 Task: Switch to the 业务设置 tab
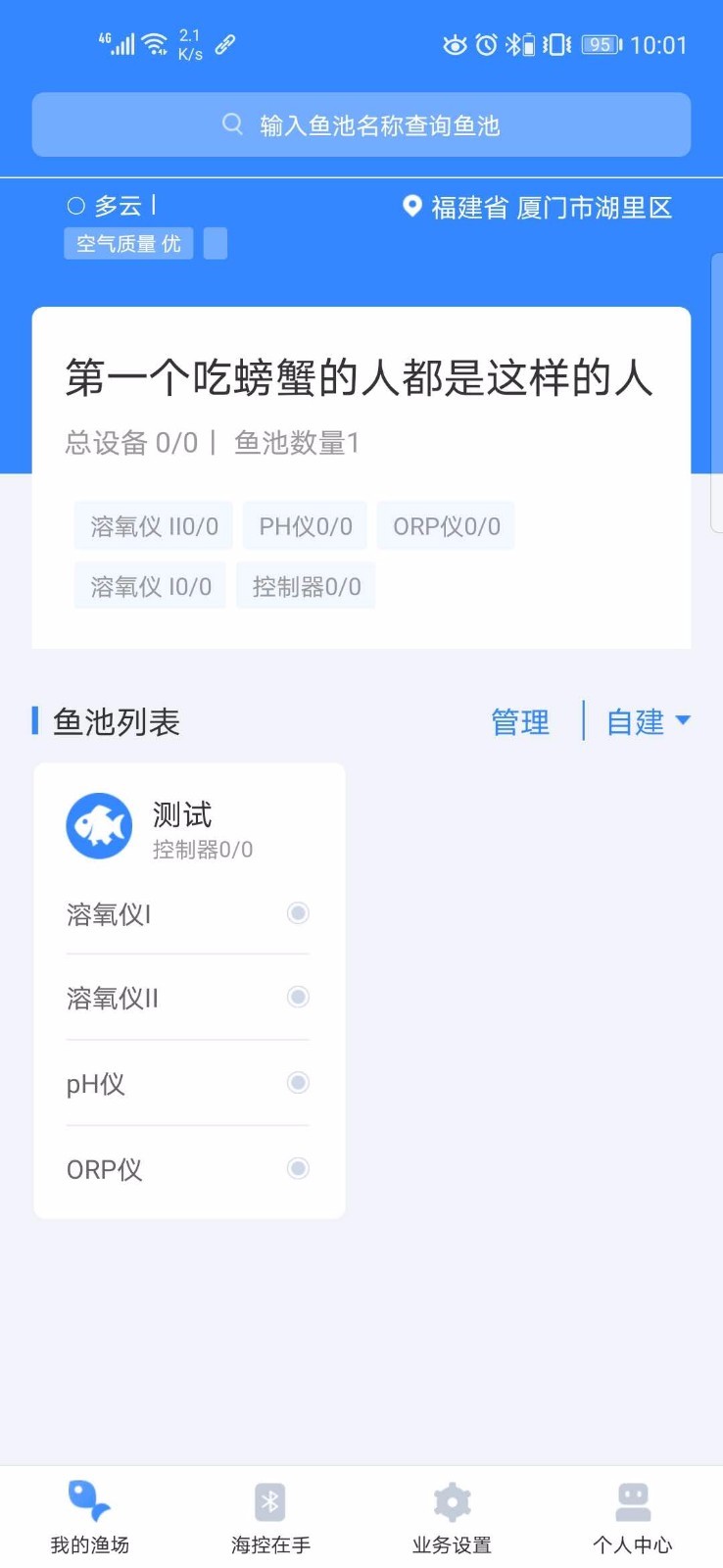pyautogui.click(x=452, y=1517)
